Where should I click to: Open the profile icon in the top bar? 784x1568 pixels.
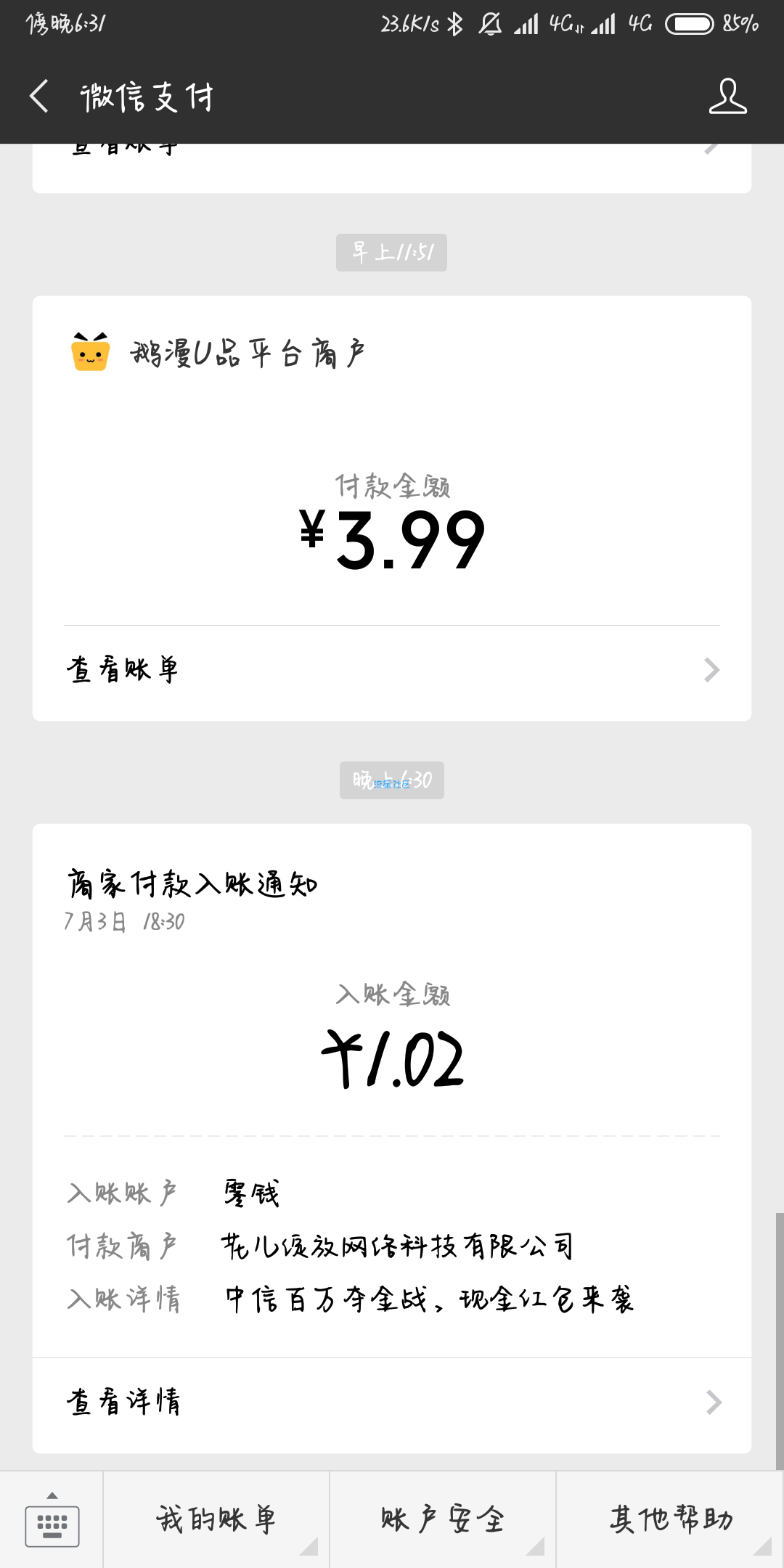pos(727,97)
